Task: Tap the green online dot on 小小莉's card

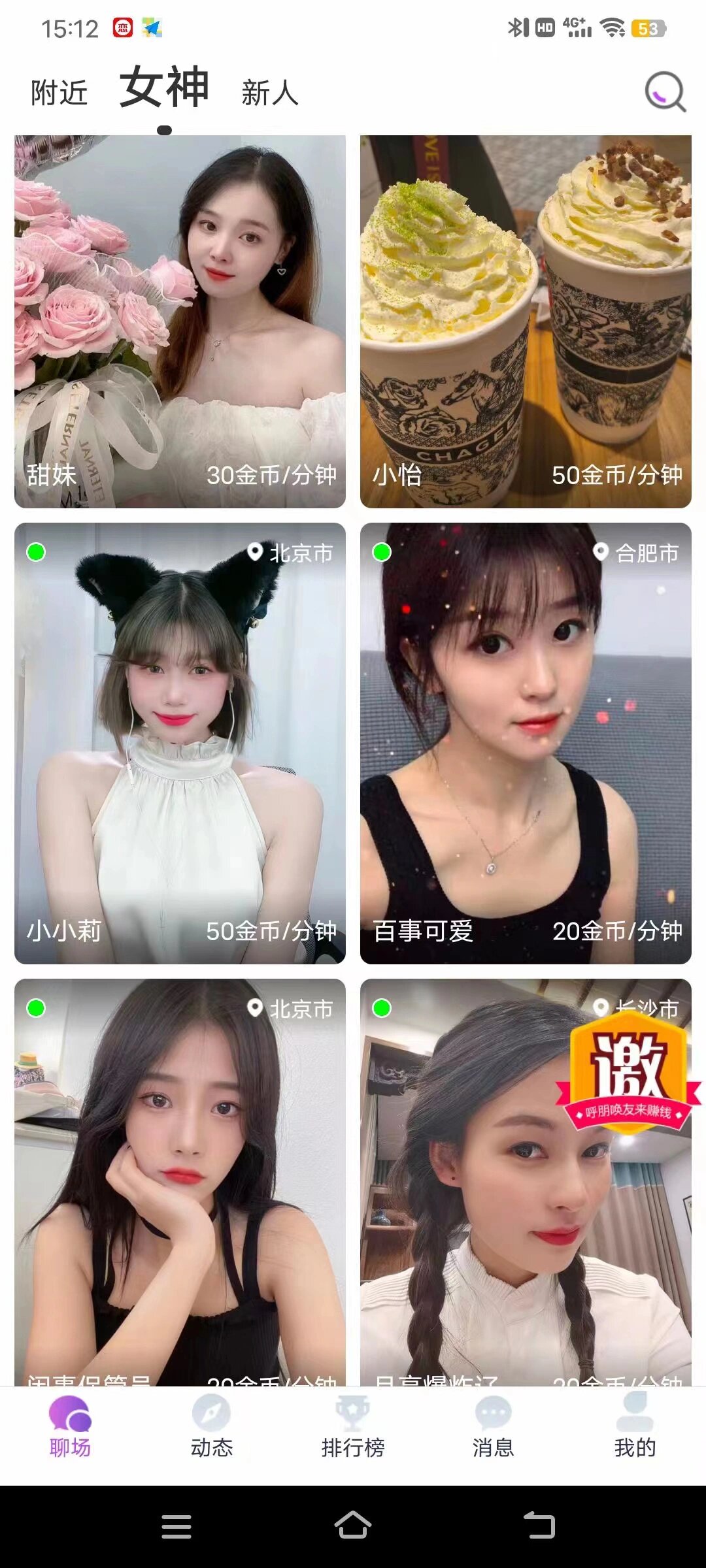Action: click(35, 552)
